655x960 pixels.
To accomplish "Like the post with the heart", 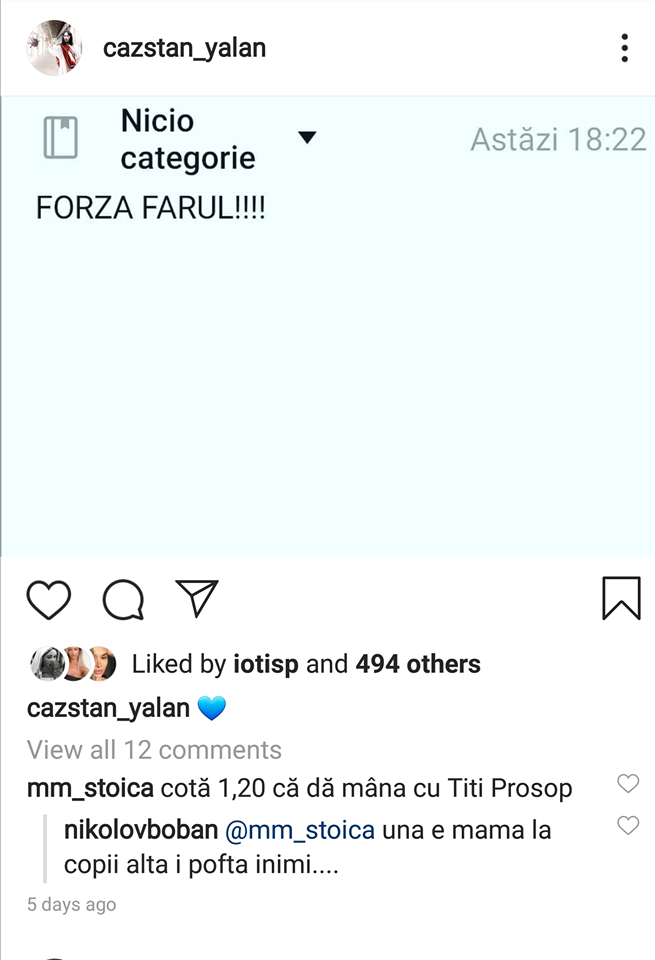I will [48, 599].
